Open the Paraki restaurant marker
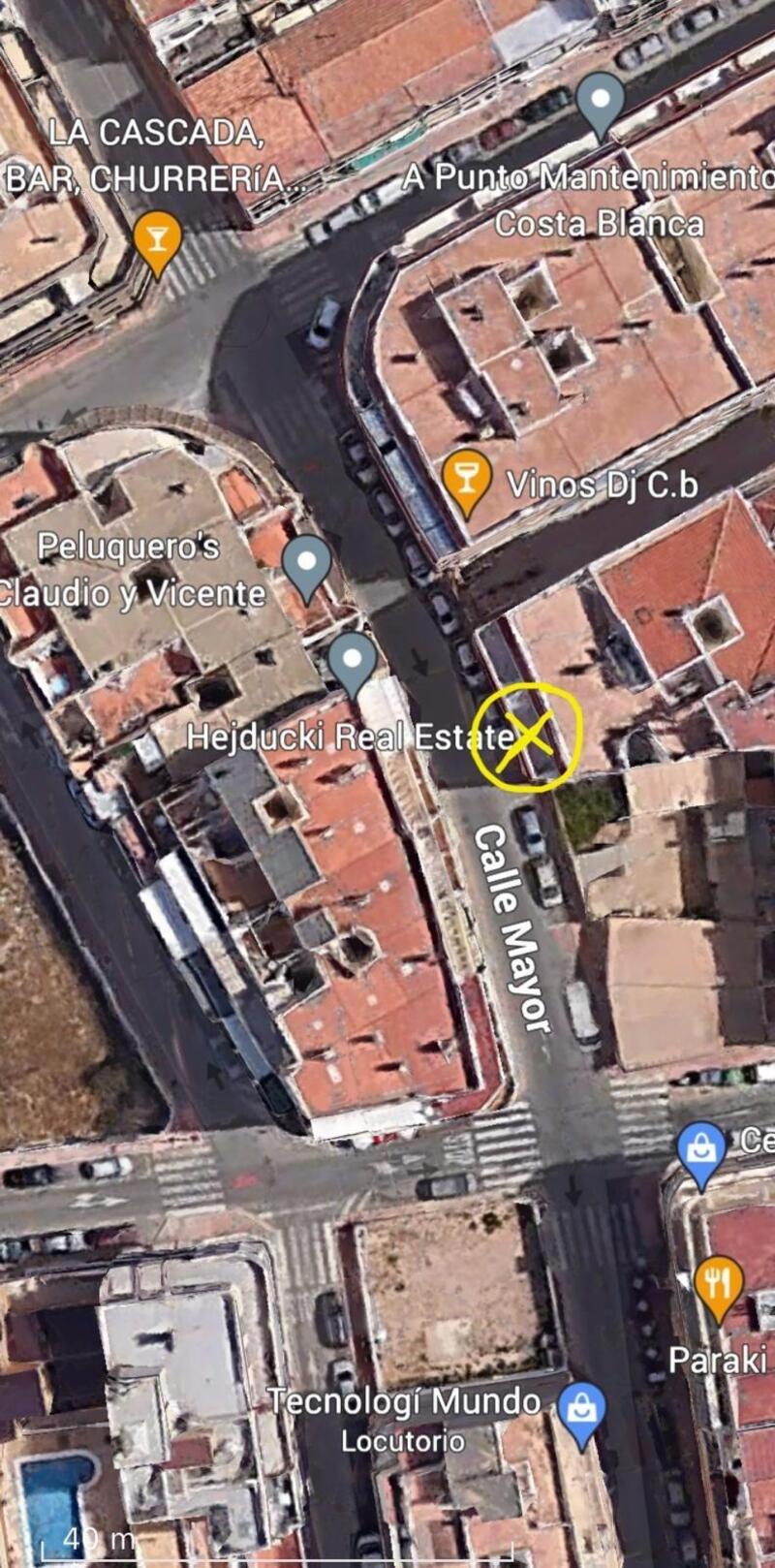Screen dimensions: 775x1568 point(719,1284)
